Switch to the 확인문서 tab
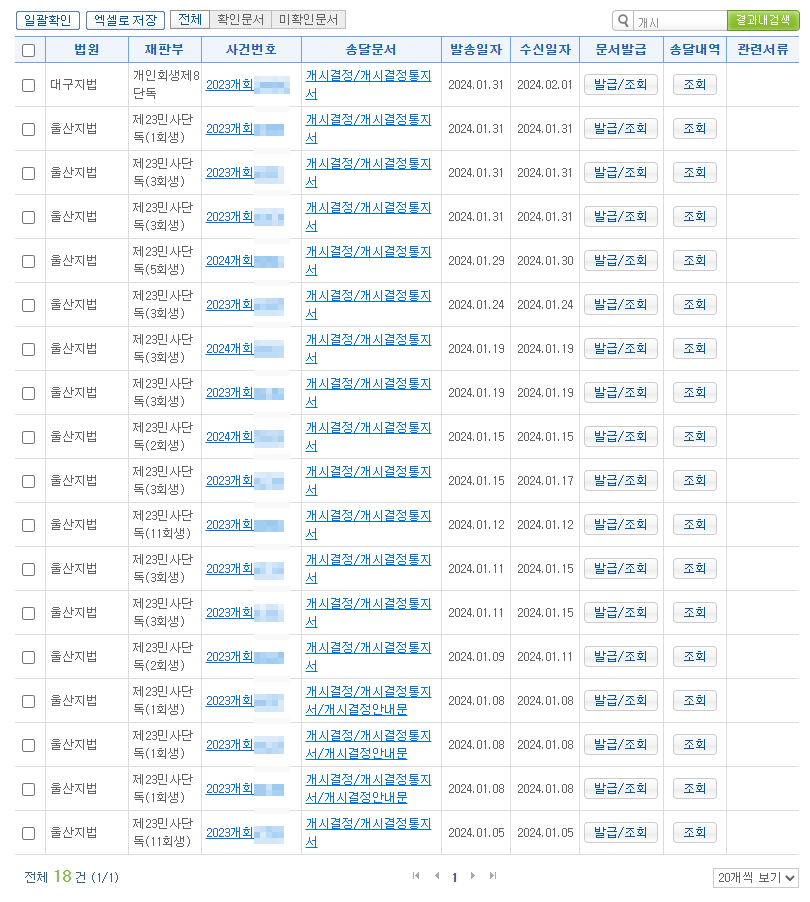810x902 pixels. point(240,20)
